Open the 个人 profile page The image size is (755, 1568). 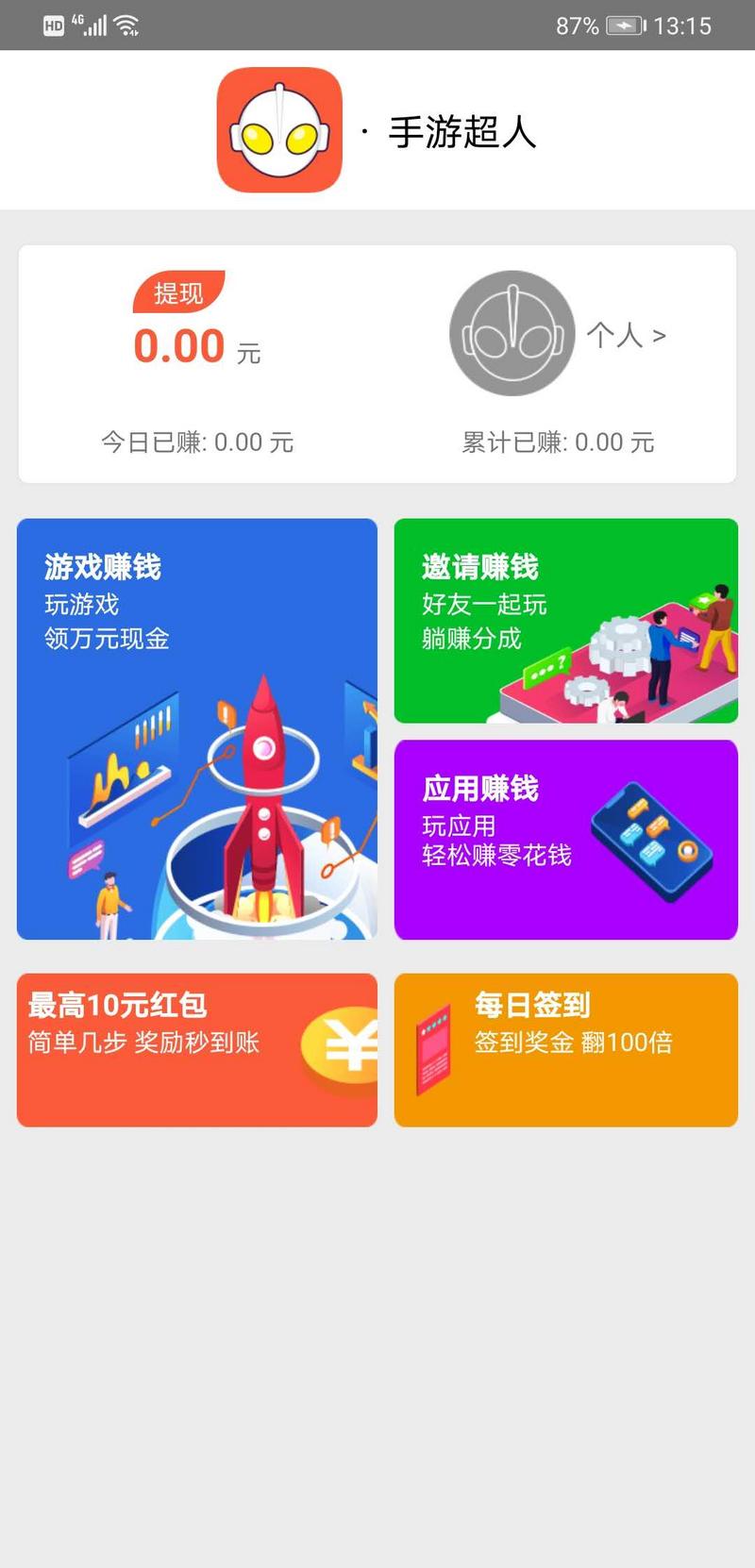626,335
